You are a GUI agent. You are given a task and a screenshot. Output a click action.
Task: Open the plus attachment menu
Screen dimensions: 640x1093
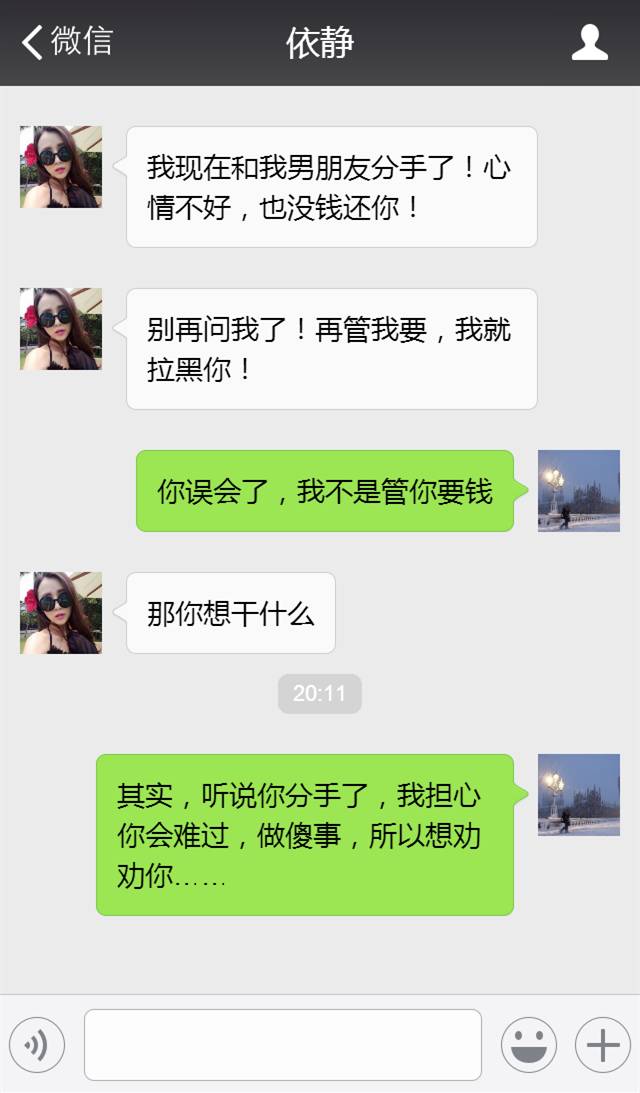(603, 1045)
